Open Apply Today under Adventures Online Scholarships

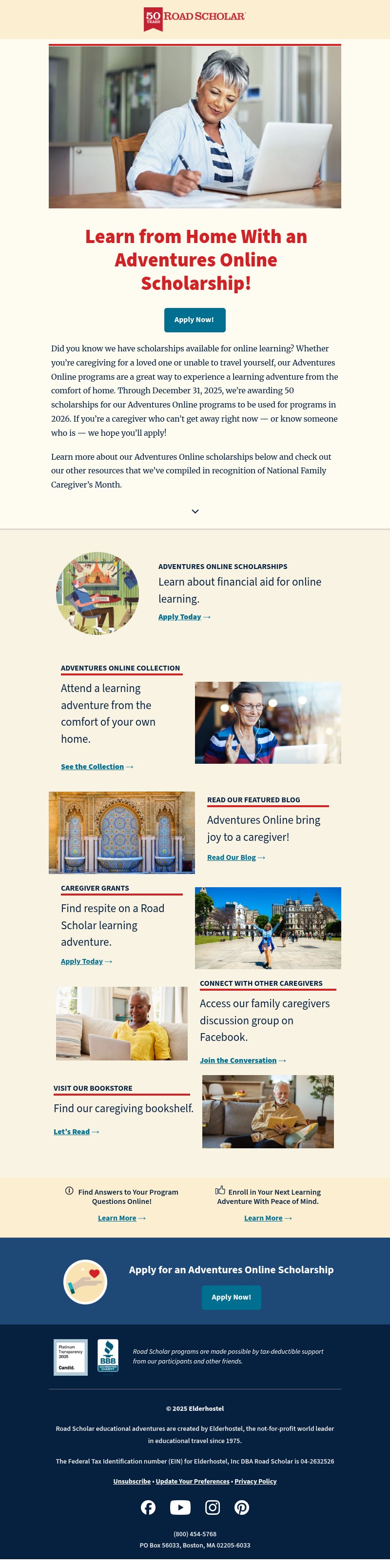click(179, 617)
